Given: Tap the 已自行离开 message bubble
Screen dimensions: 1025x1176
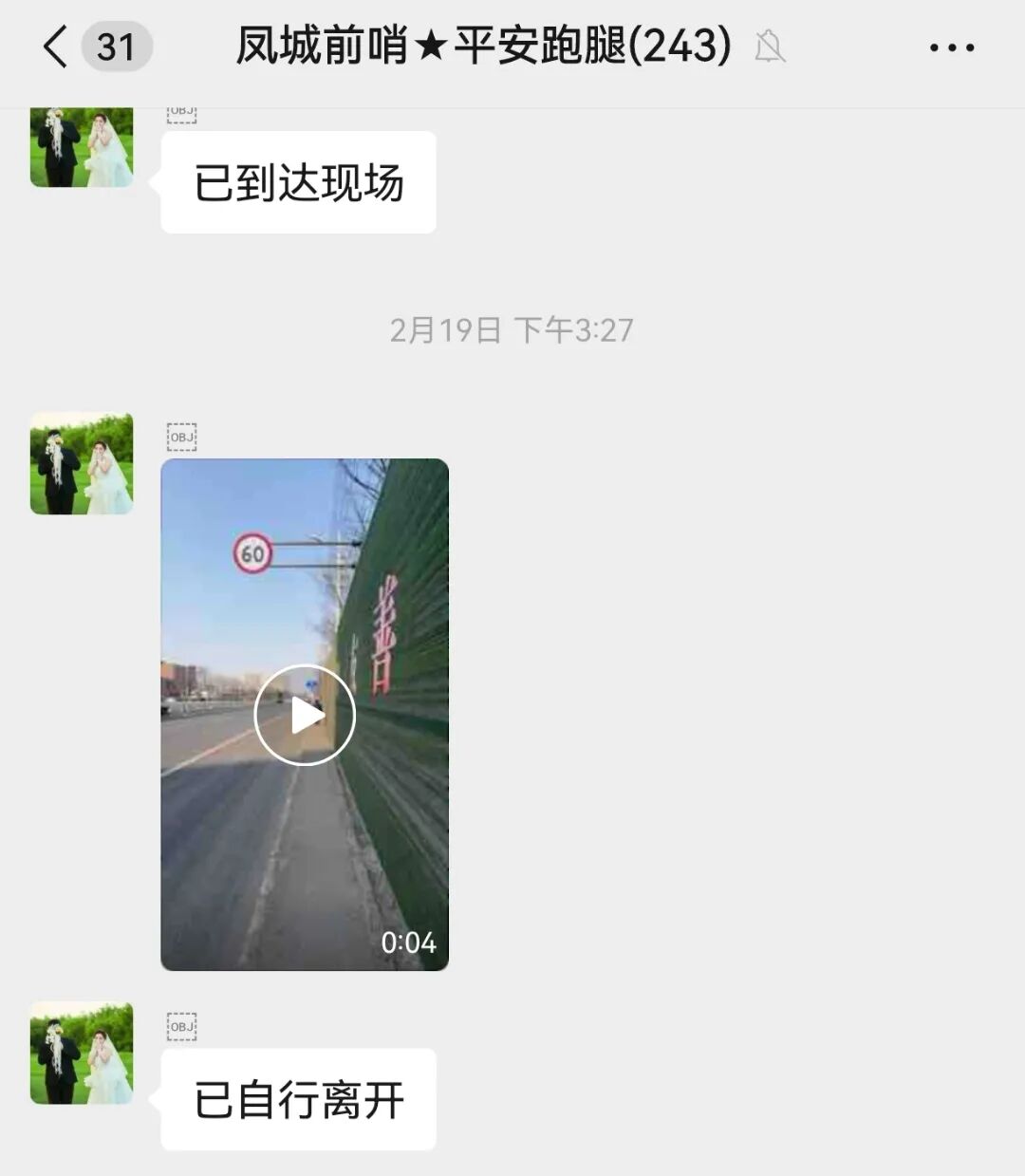Looking at the screenshot, I should 299,1099.
